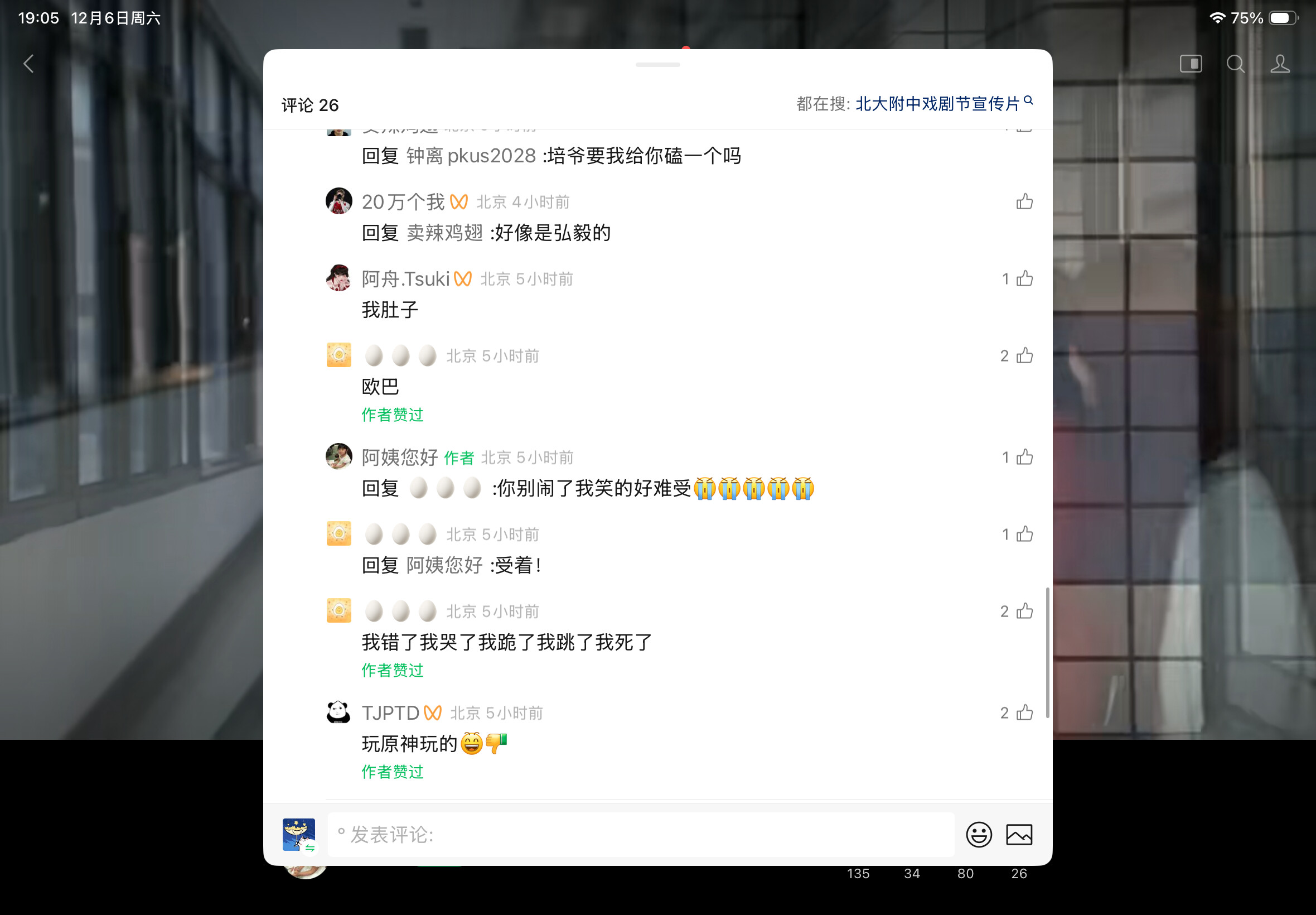Attach an image to the comment
Viewport: 1316px width, 915px height.
1019,835
